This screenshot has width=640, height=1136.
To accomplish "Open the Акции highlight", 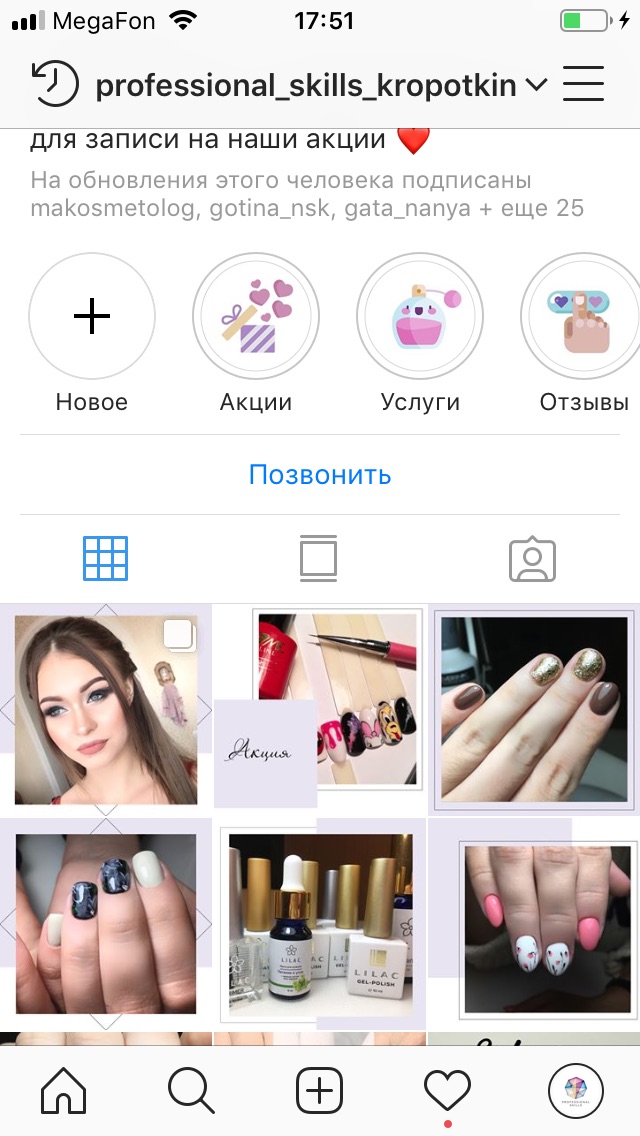I will pyautogui.click(x=256, y=317).
